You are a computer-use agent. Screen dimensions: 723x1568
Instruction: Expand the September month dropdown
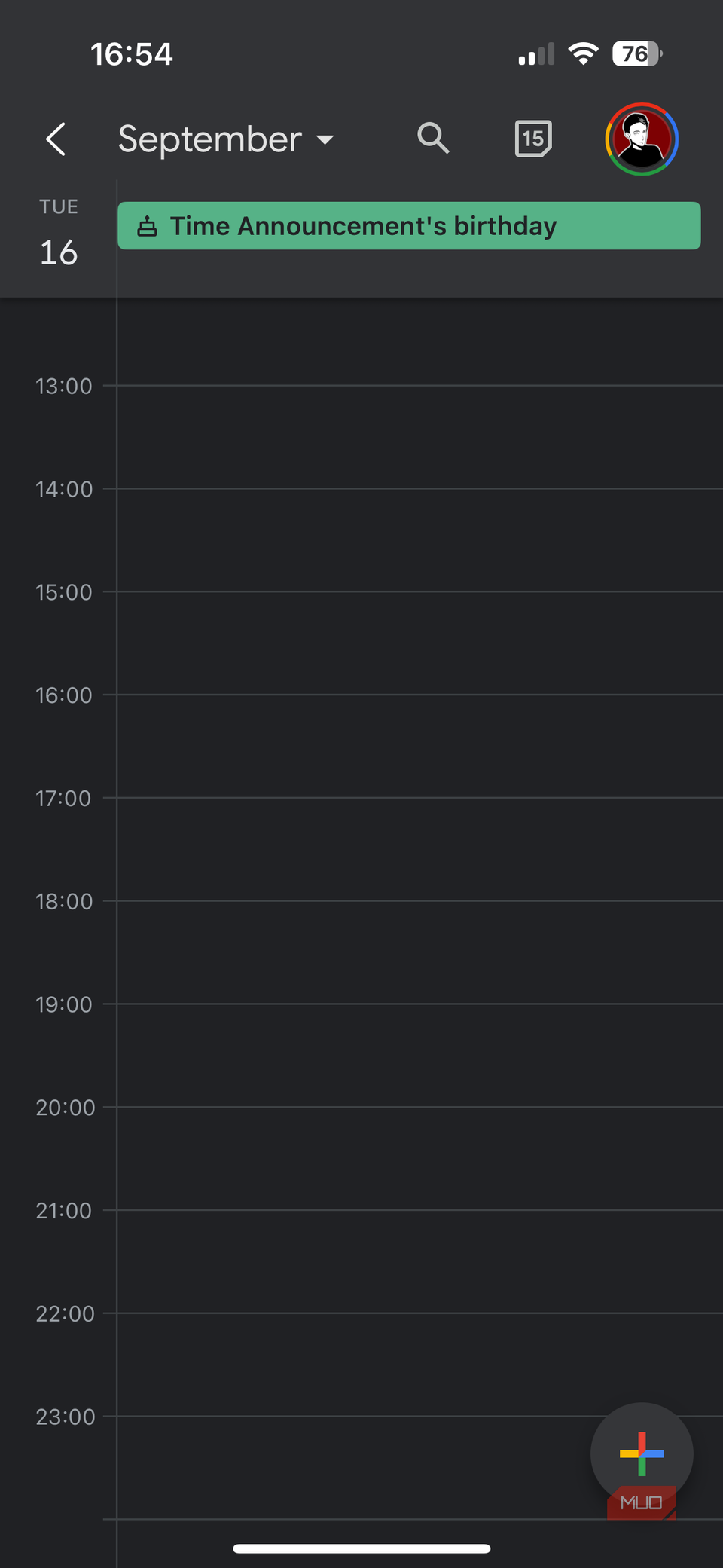(x=226, y=139)
